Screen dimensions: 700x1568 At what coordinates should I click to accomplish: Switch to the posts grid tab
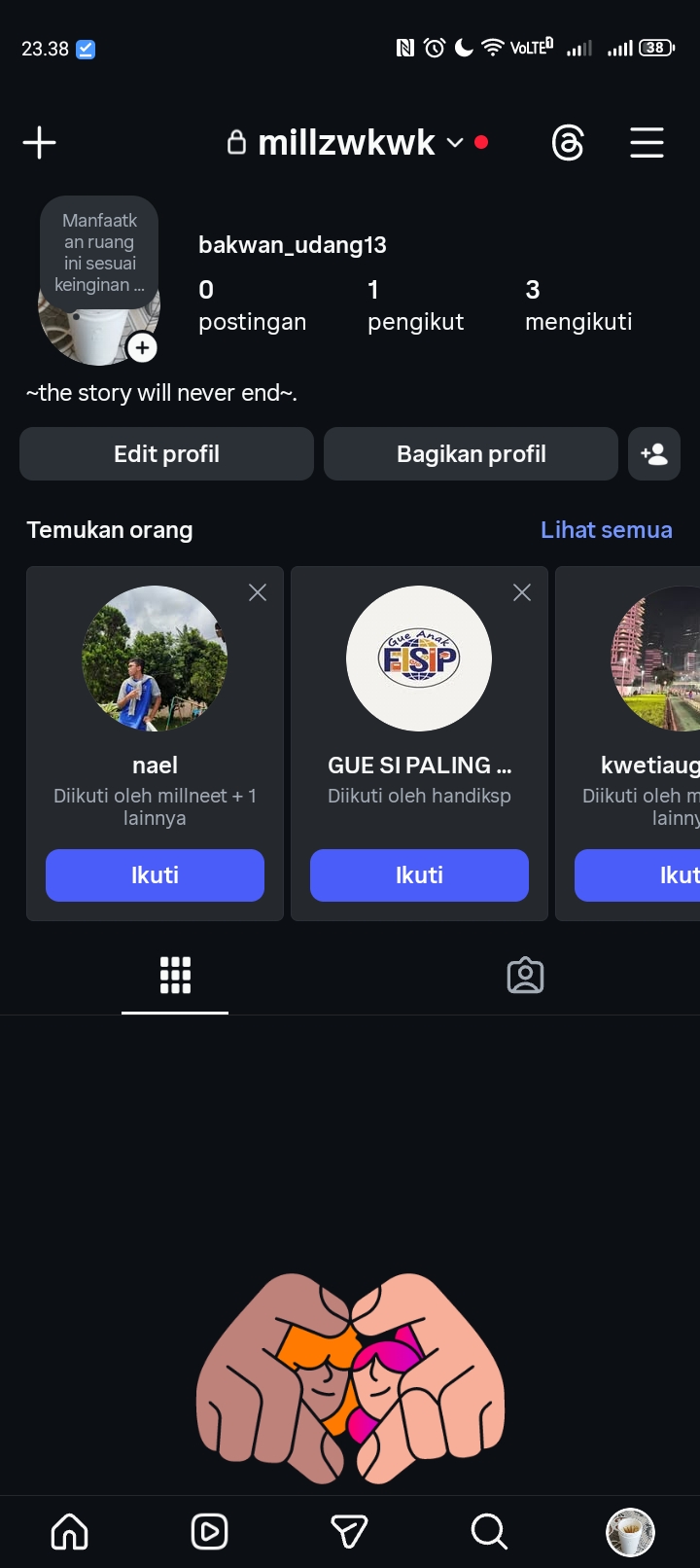(x=175, y=975)
